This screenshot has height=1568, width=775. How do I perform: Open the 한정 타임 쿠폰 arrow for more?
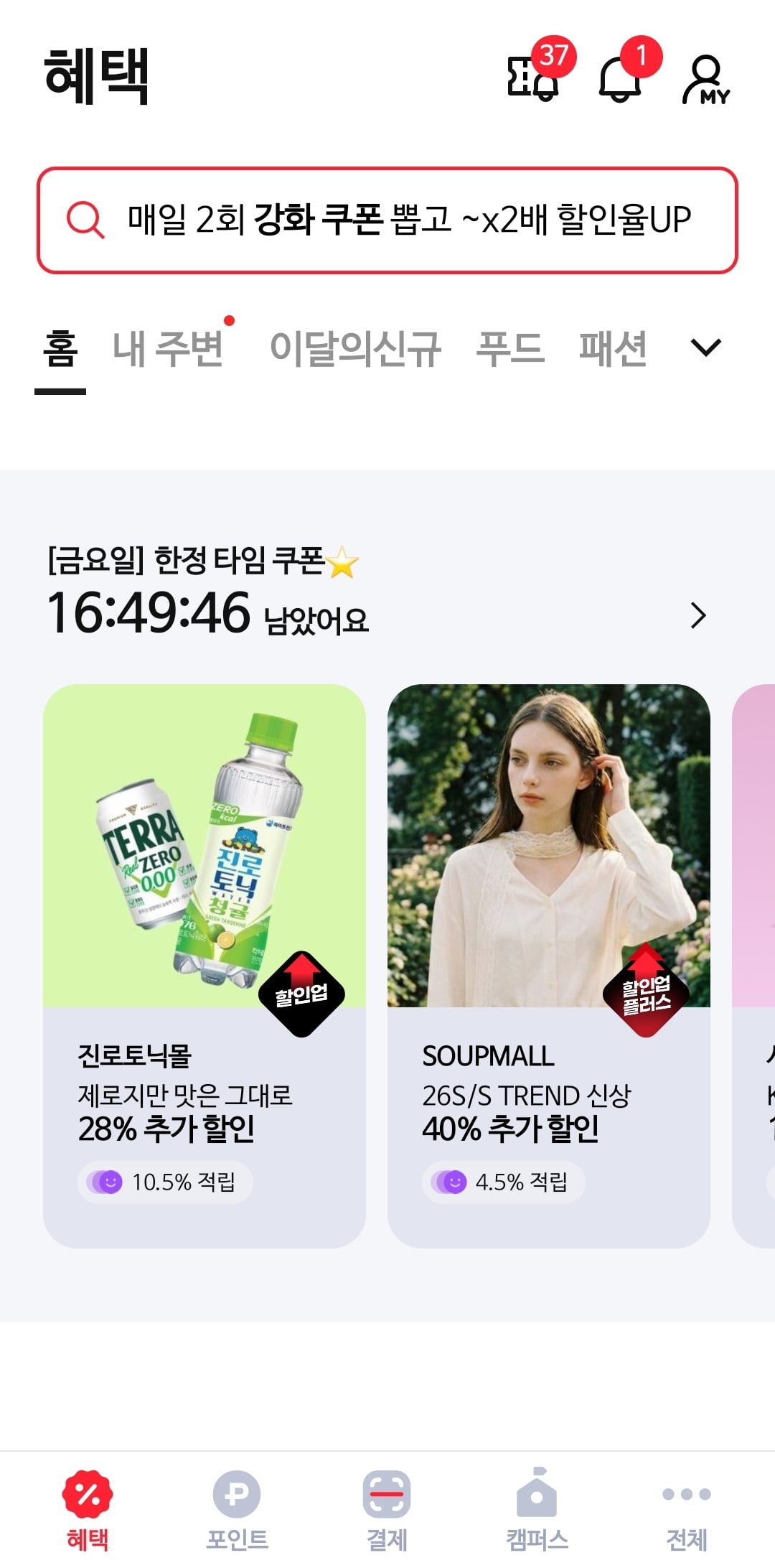[697, 615]
